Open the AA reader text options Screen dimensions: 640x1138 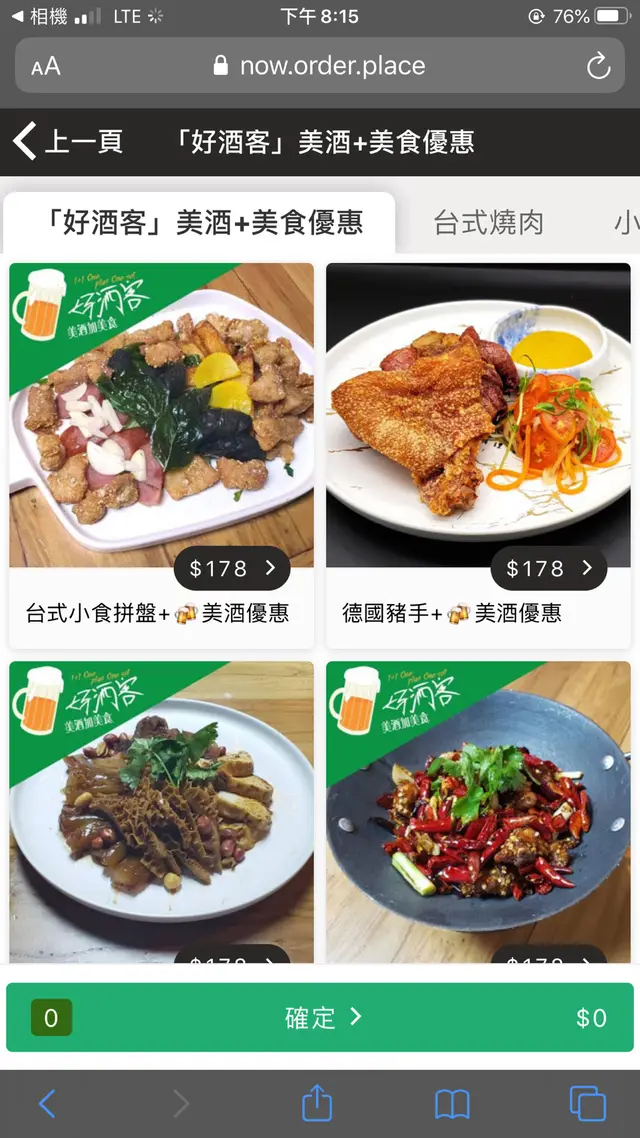coord(46,67)
